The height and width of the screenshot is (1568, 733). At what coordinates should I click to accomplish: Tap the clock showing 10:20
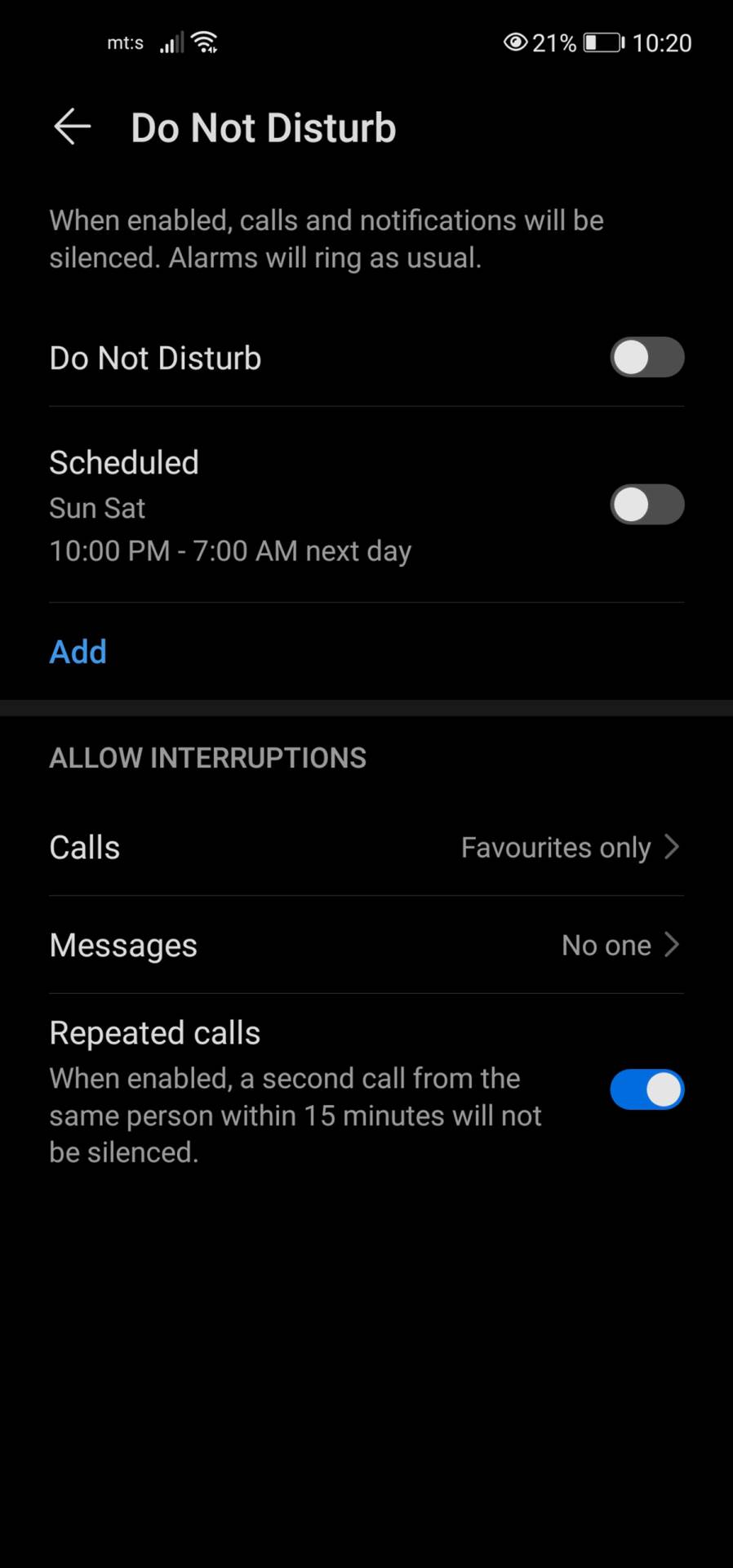point(662,42)
